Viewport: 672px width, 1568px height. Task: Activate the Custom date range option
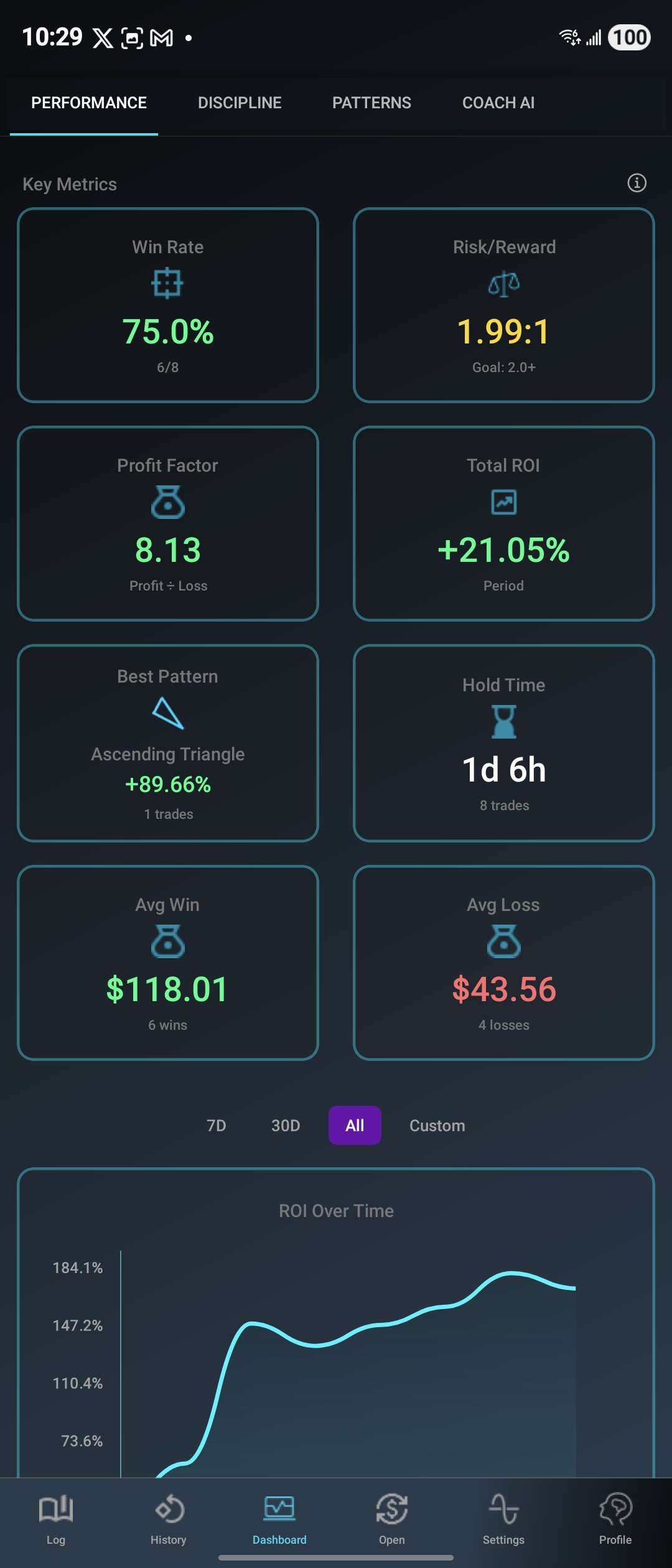[437, 1125]
